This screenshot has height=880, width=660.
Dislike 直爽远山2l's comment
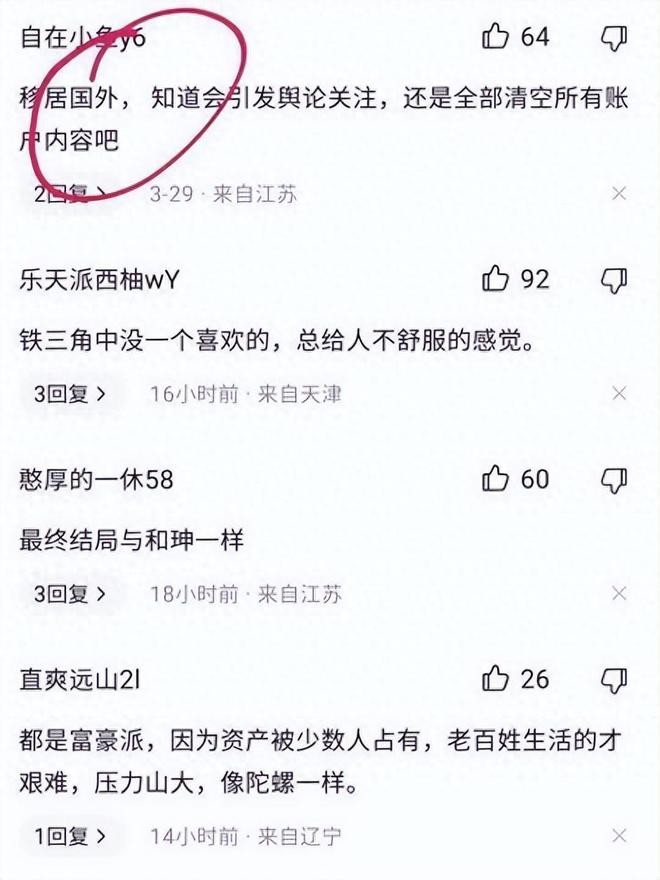point(613,679)
